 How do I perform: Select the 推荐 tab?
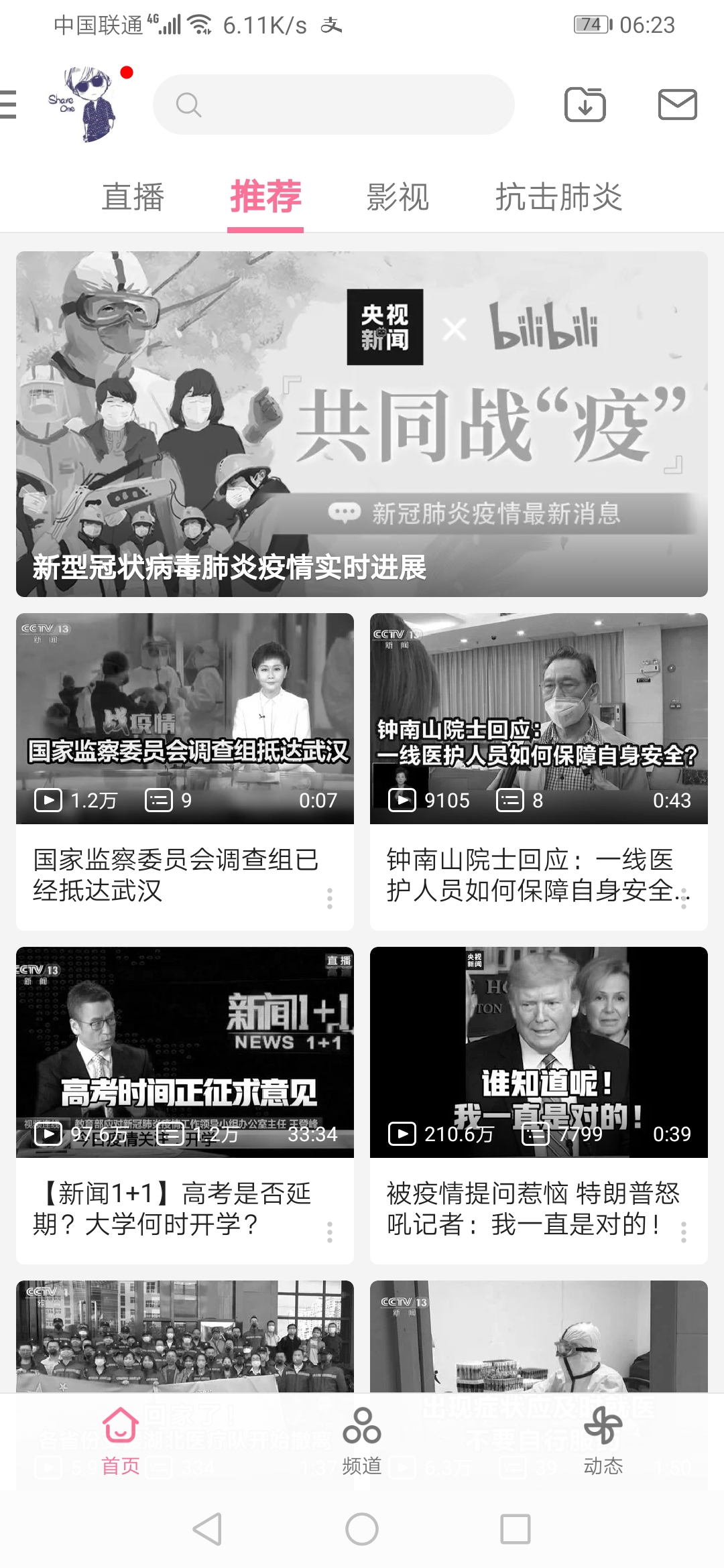click(265, 198)
